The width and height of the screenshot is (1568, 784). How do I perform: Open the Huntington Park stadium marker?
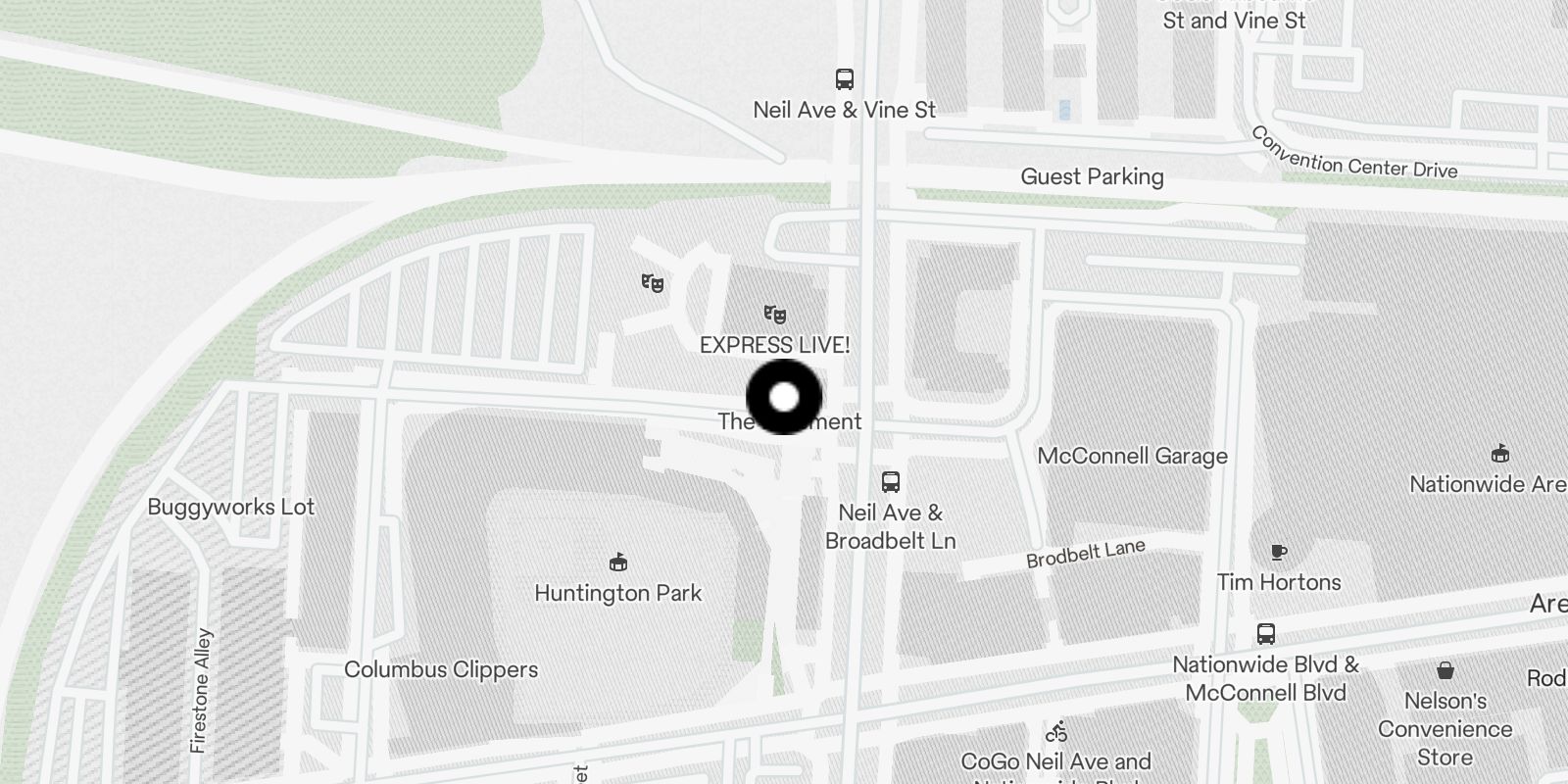[x=618, y=563]
